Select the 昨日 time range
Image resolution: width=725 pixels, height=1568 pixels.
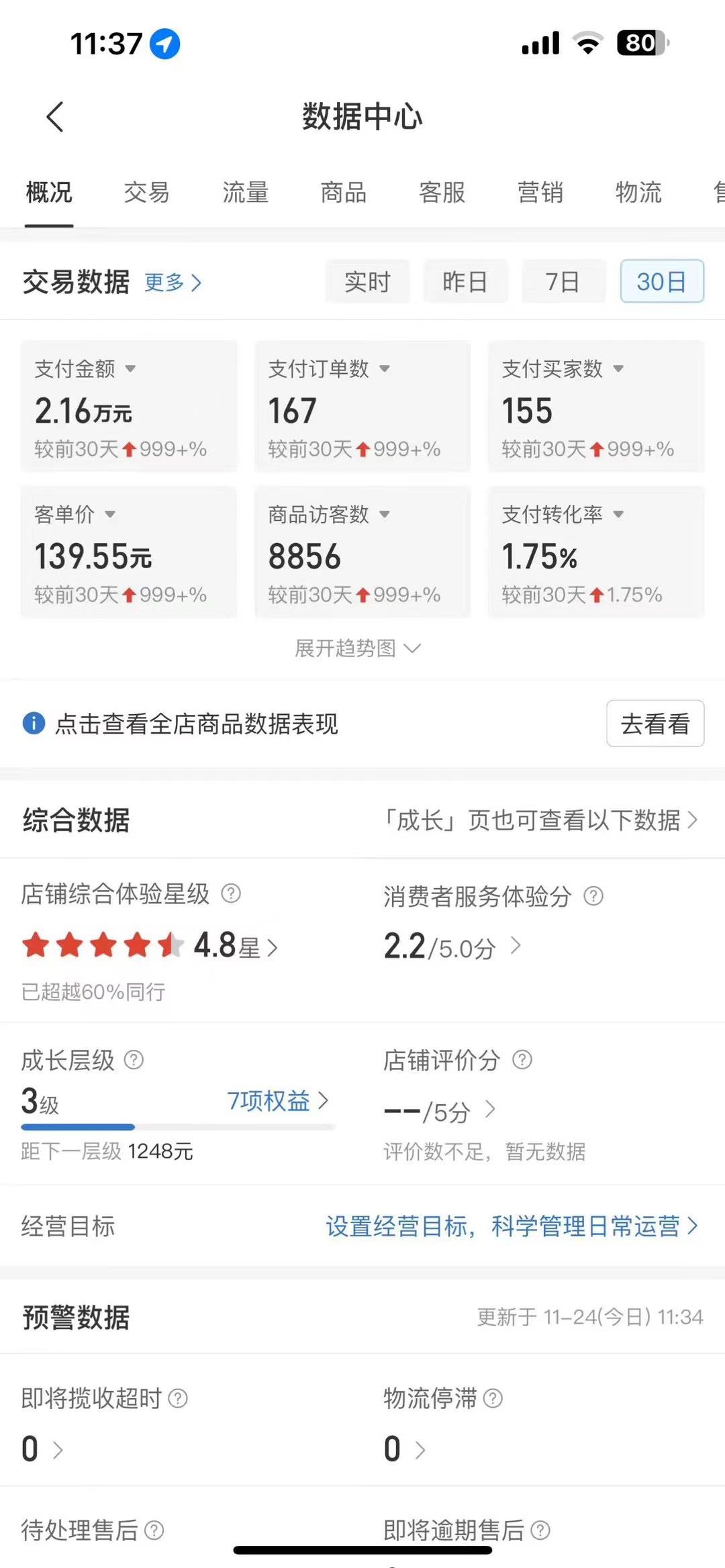pyautogui.click(x=465, y=282)
